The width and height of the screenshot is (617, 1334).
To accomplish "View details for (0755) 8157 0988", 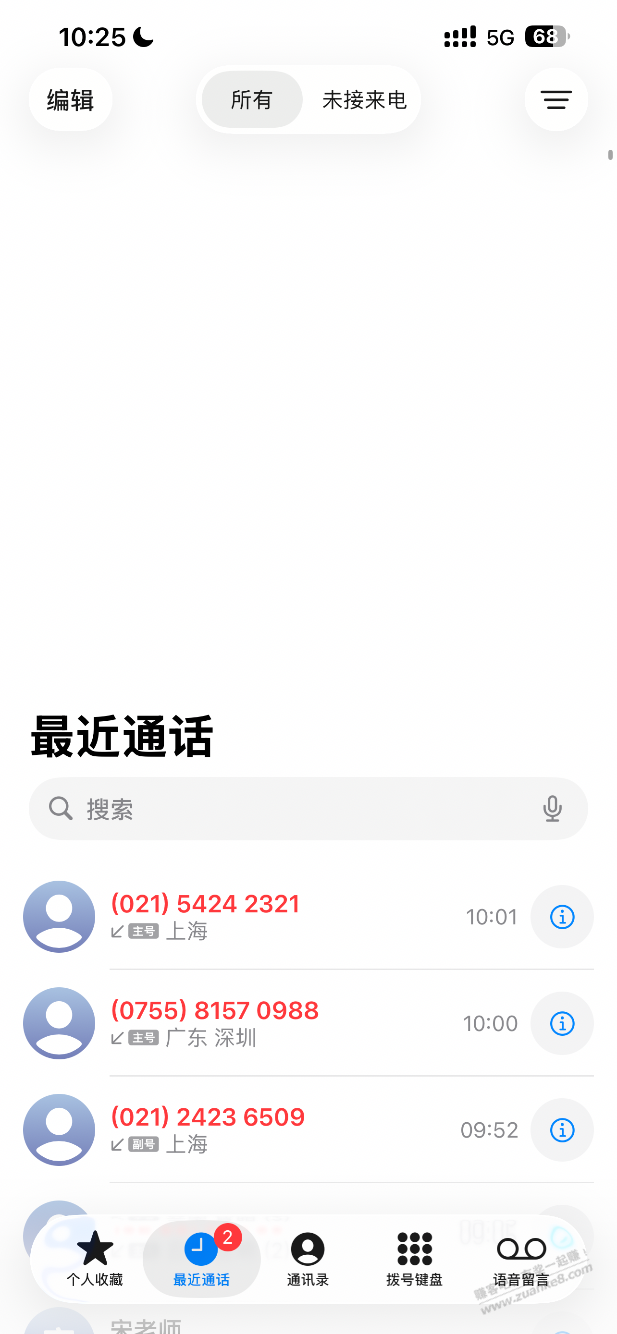I will click(562, 1023).
